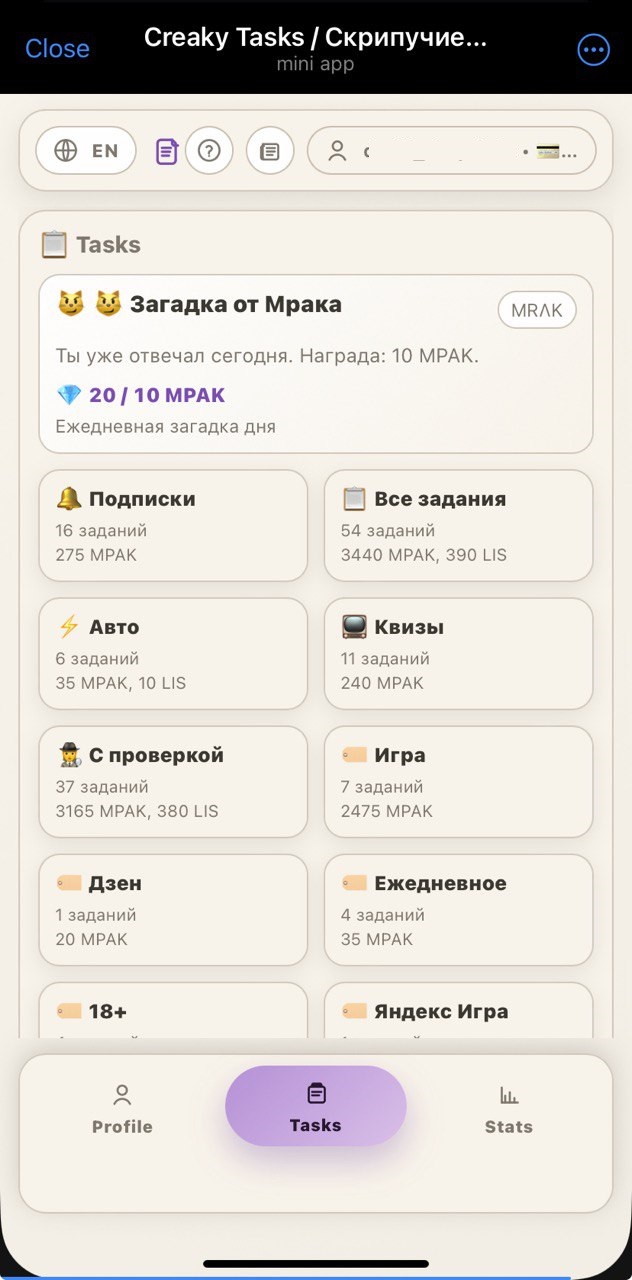Open the Дзен category card
Screen dimensions: 632x1280
173,909
